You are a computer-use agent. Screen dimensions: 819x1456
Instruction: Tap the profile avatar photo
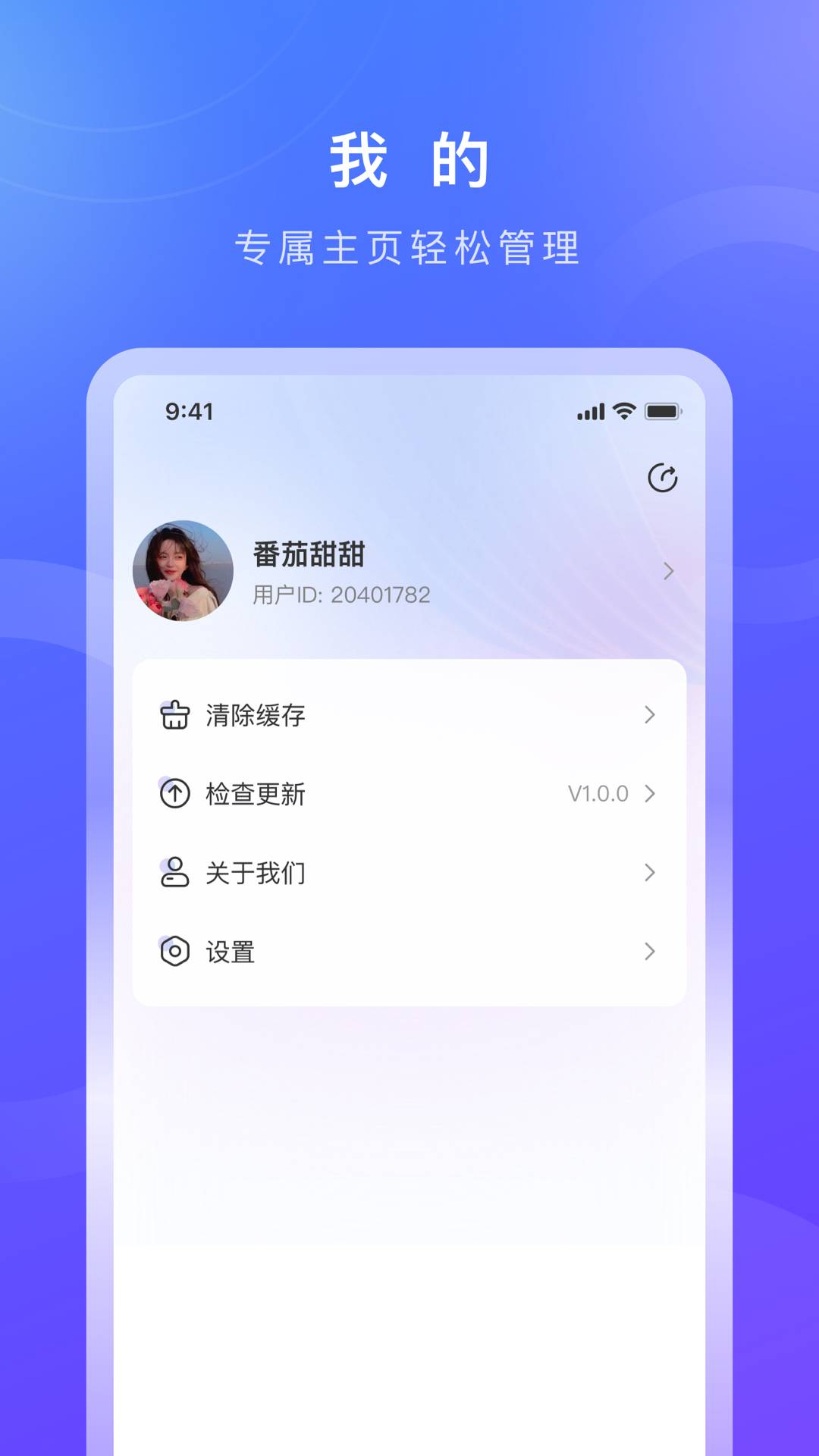coord(184,570)
